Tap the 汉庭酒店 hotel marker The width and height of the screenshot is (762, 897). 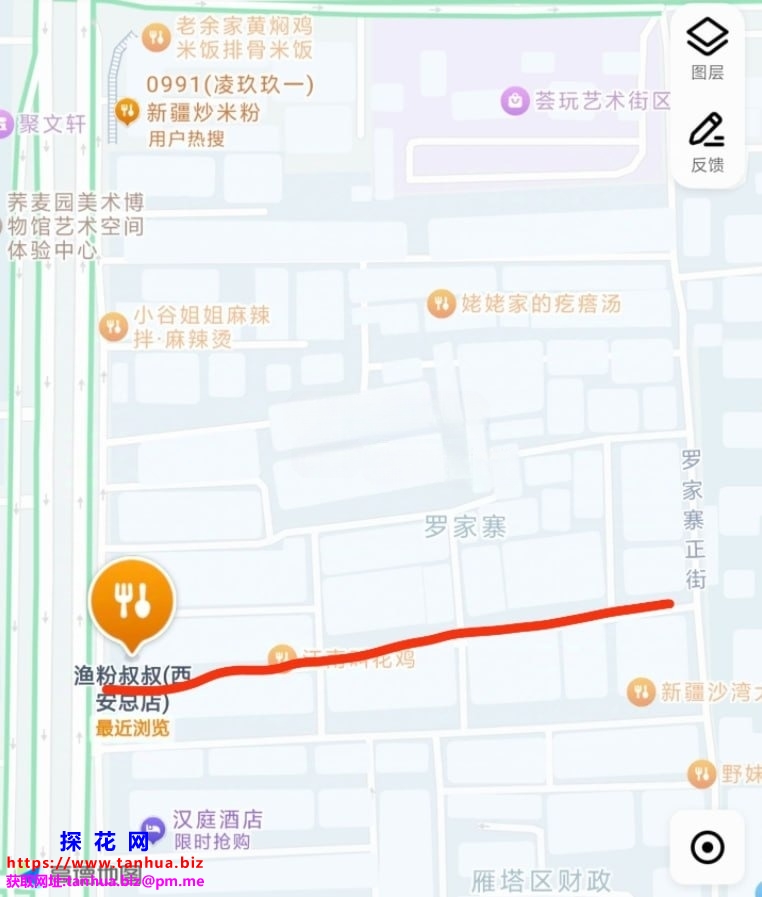[152, 828]
